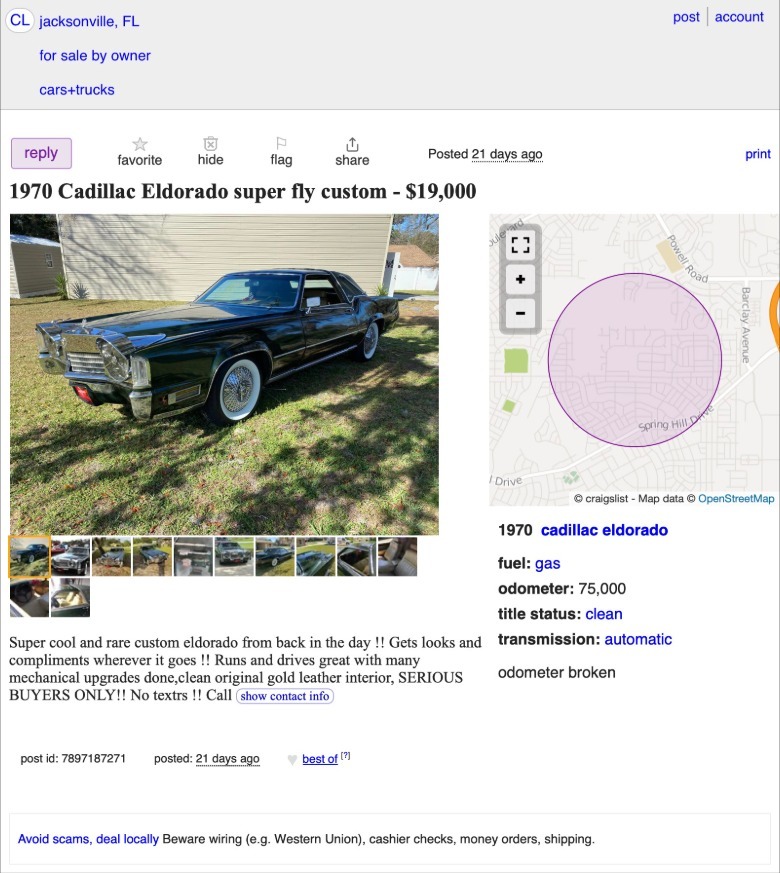This screenshot has height=873, width=780.
Task: Open the cars+trucks category
Action: click(77, 90)
